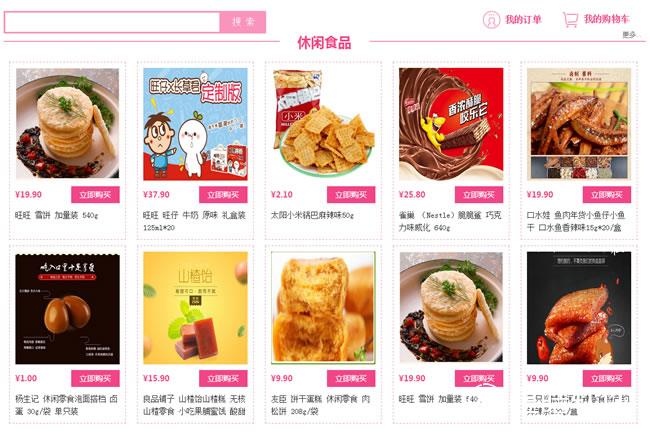
Task: Buy now the ¥1.00 杨生记卤蛋
Action: (96, 378)
